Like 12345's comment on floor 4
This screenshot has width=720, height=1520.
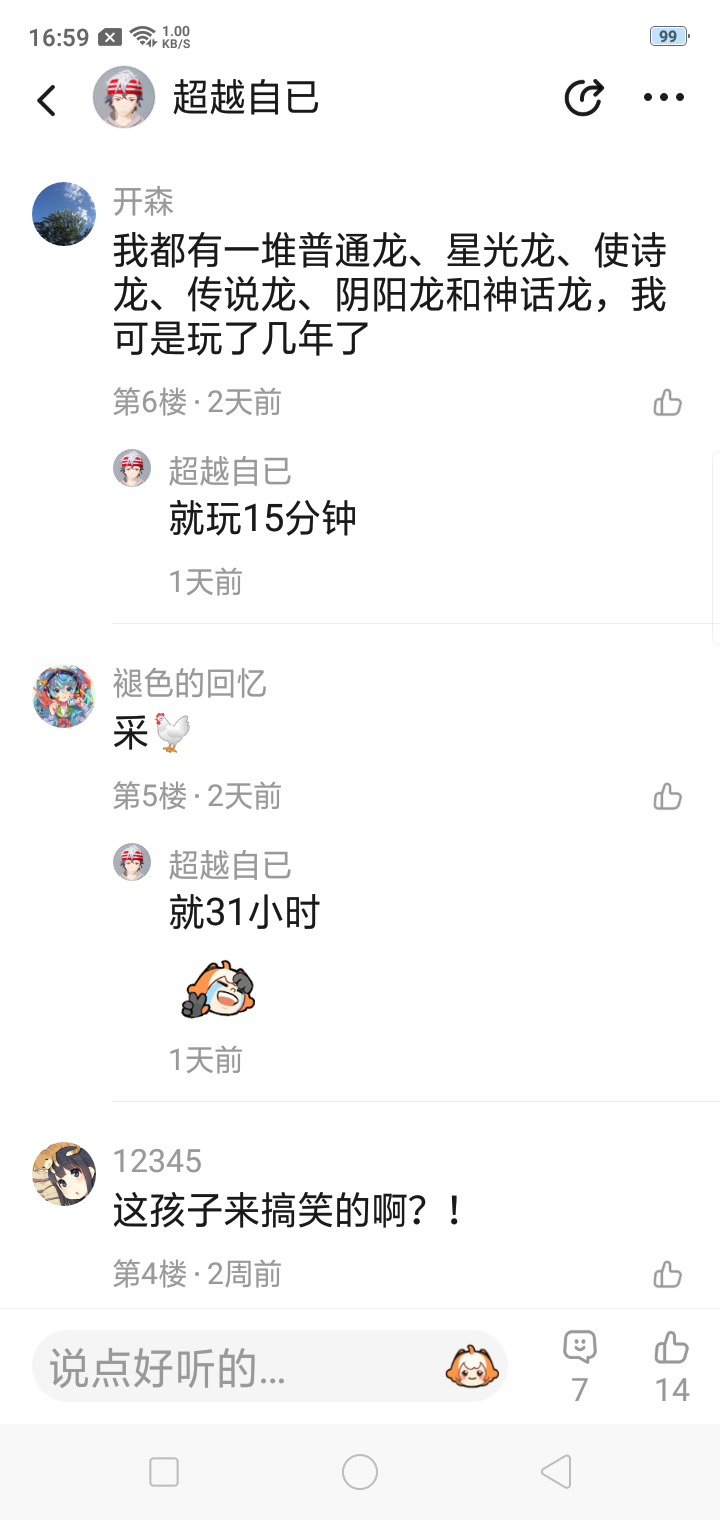click(x=667, y=1274)
